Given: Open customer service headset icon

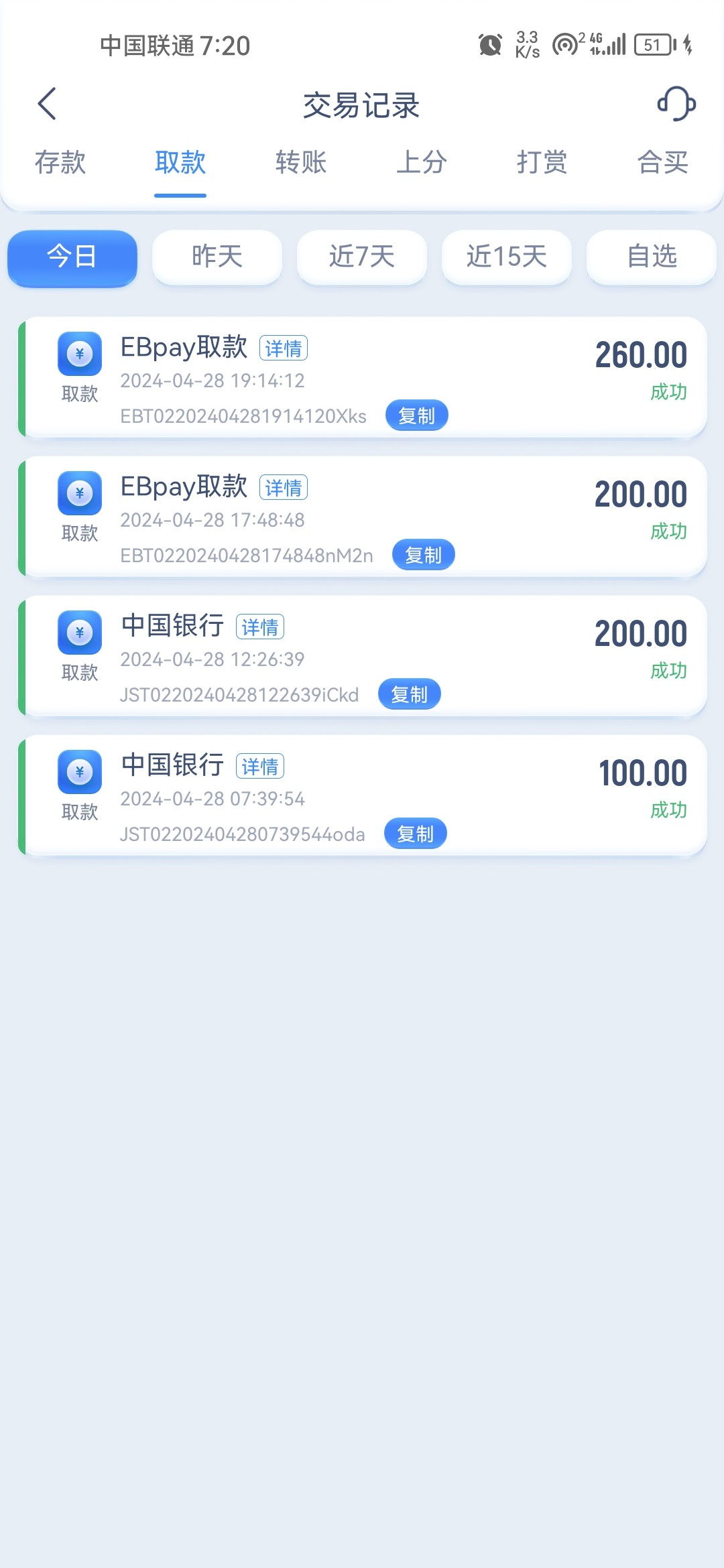Looking at the screenshot, I should (676, 104).
